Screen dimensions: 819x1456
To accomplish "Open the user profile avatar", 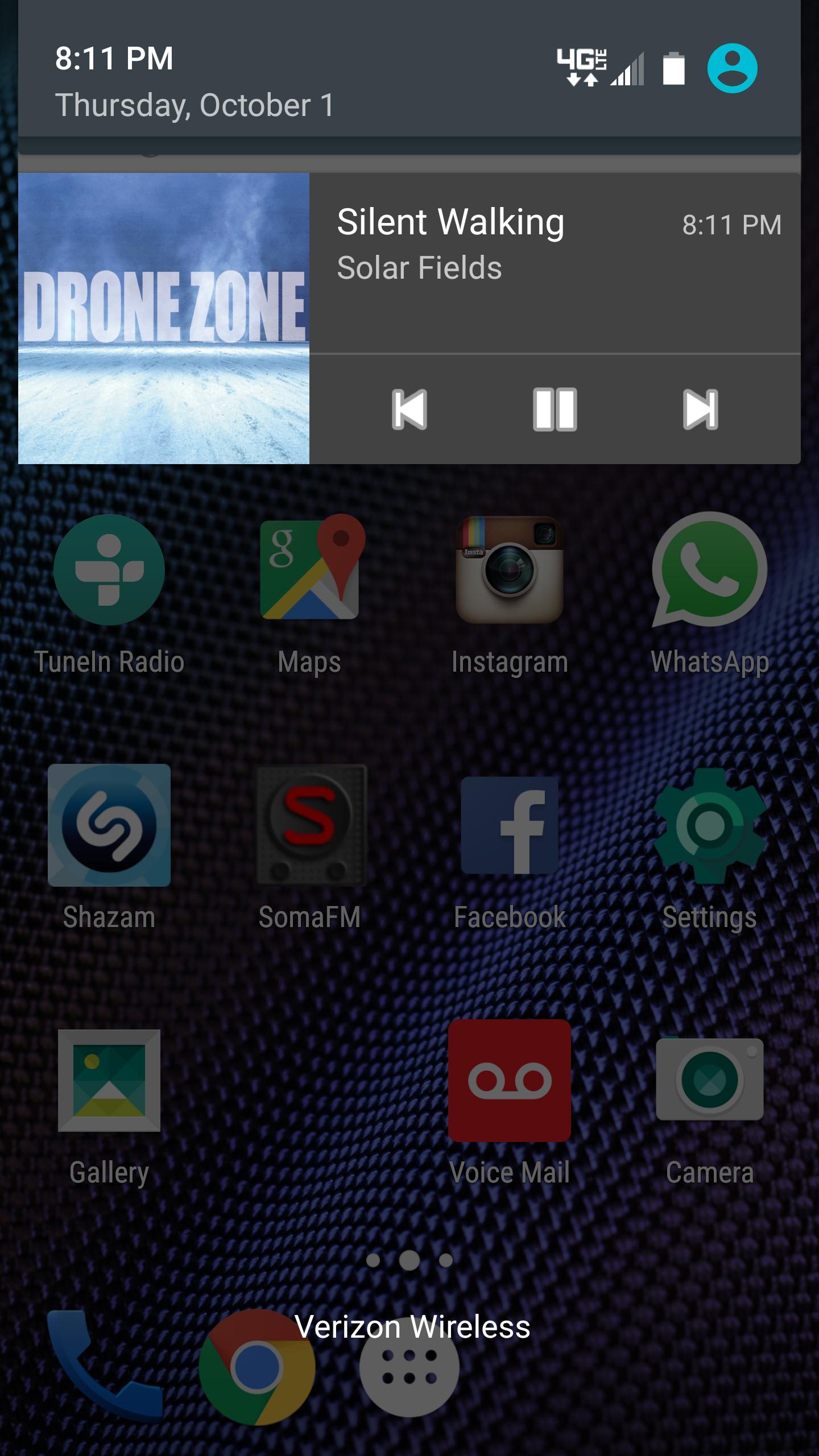I will pos(732,68).
